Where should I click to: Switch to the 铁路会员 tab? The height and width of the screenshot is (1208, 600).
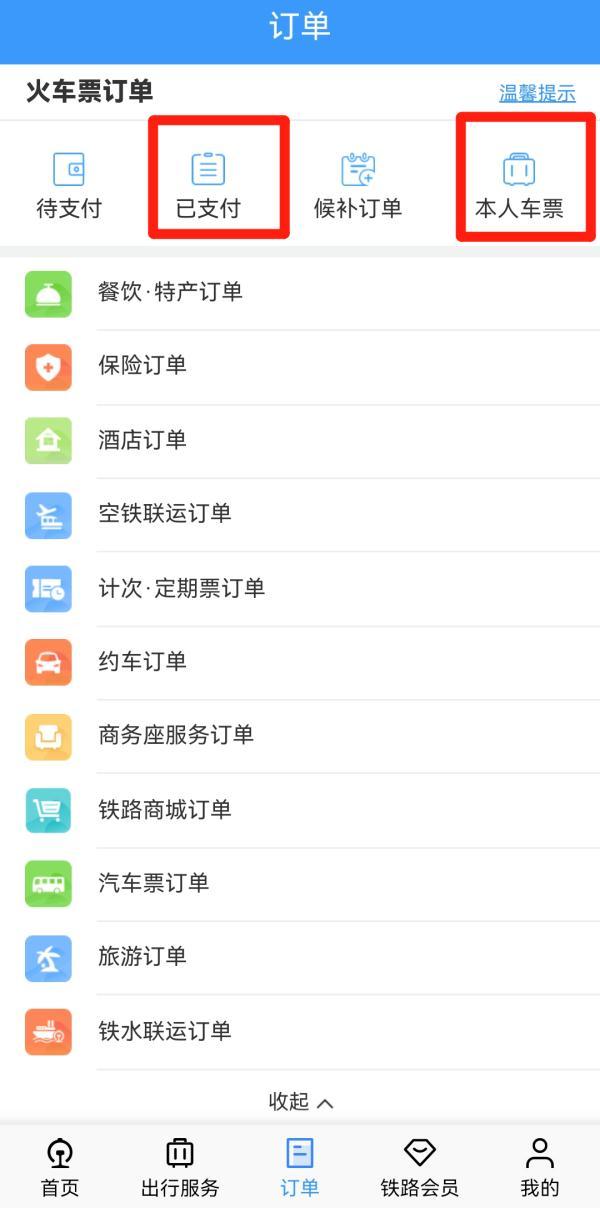[419, 1167]
